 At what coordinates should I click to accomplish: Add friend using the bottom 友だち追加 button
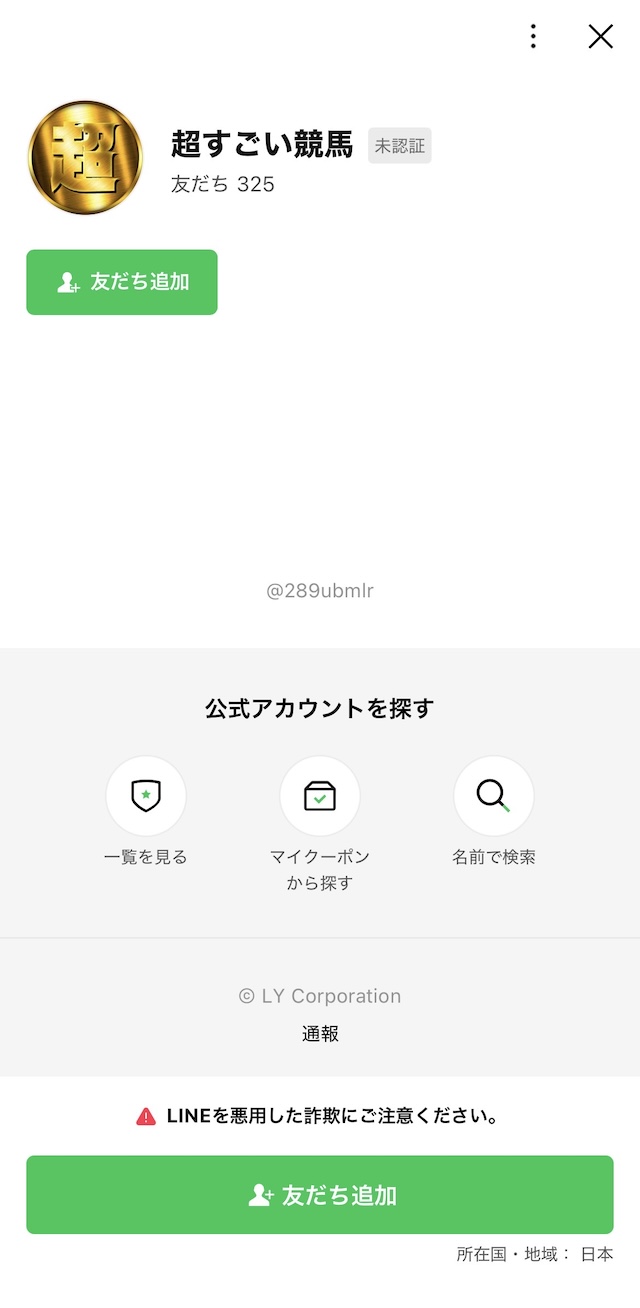coord(320,1195)
